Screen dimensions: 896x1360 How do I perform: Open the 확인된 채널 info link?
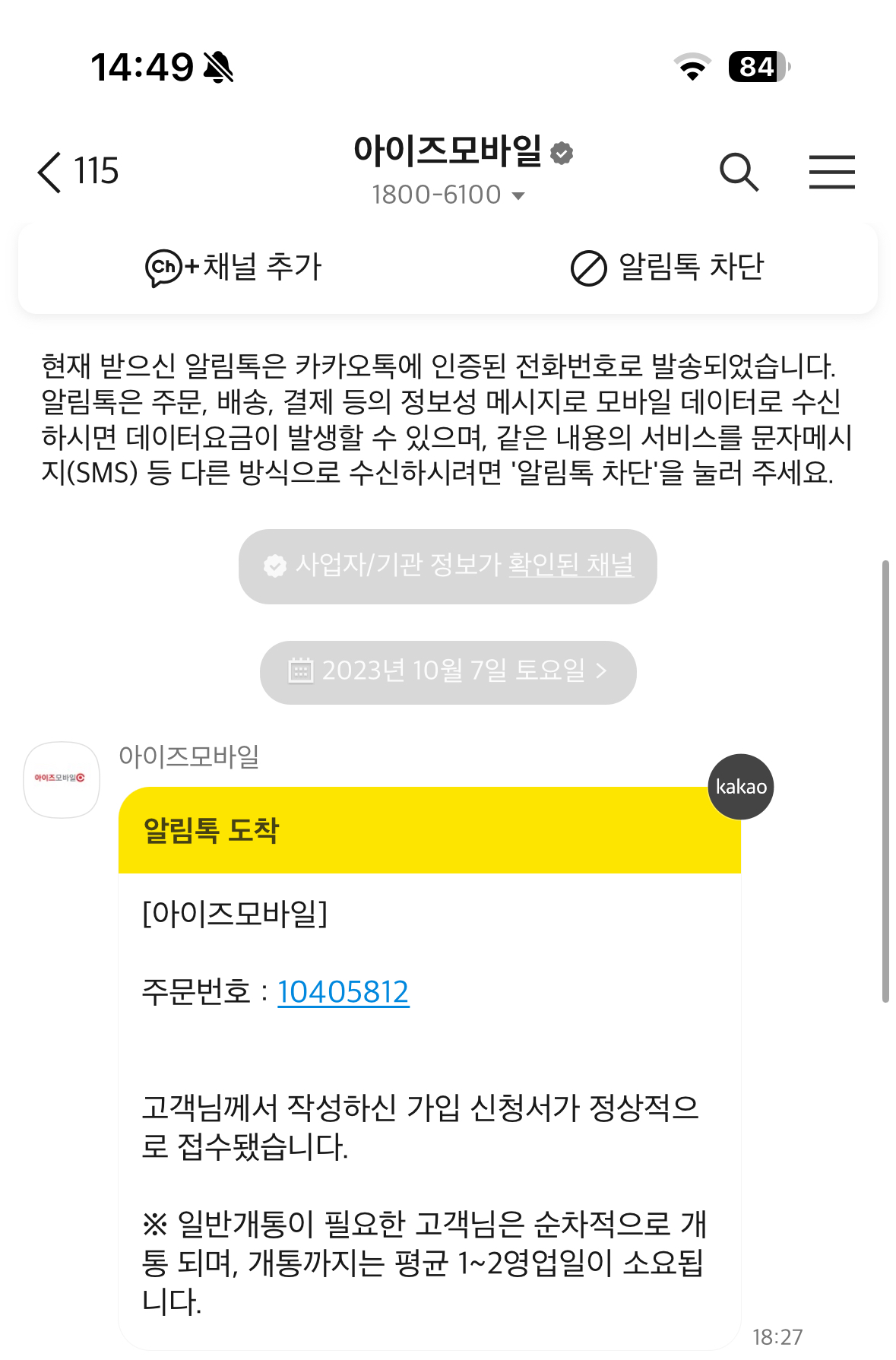point(570,566)
